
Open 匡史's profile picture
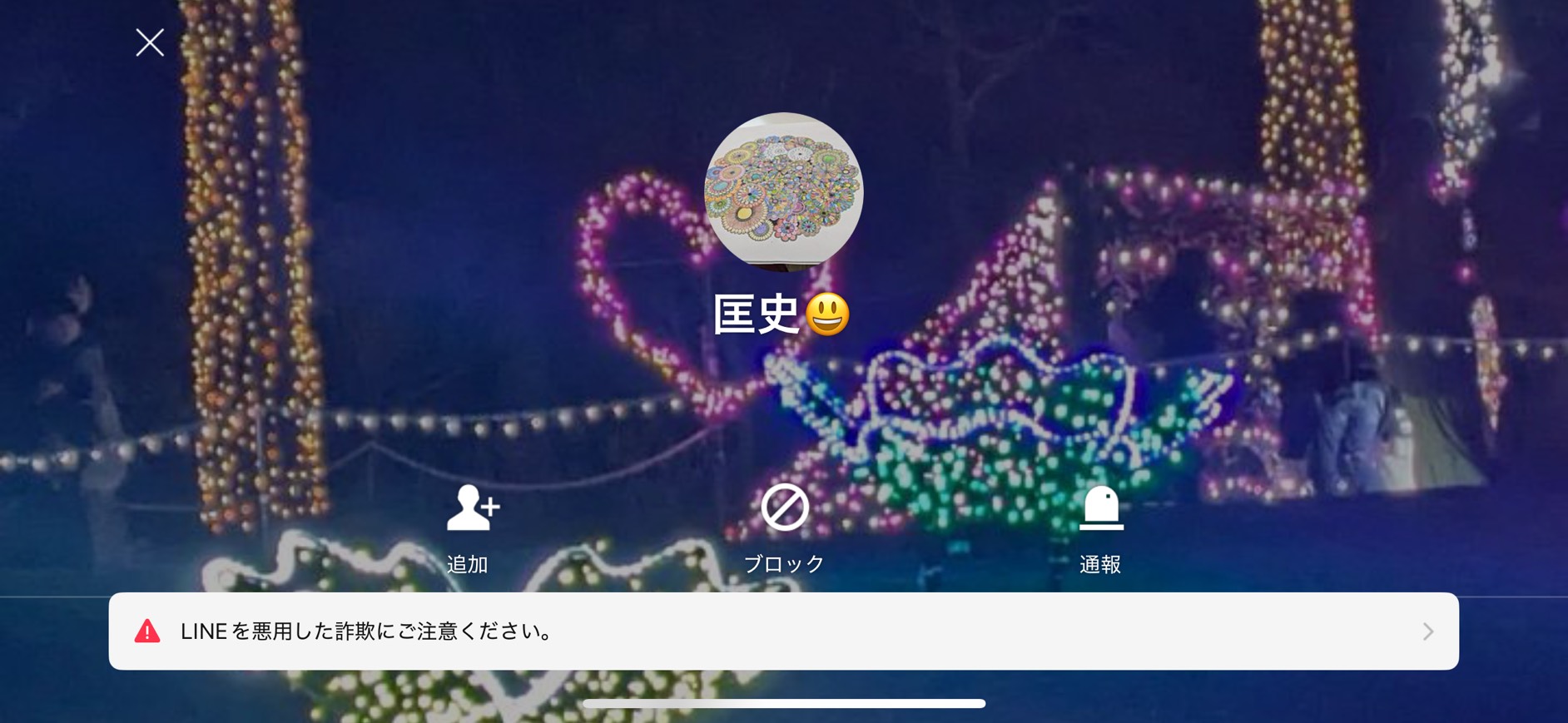(783, 191)
